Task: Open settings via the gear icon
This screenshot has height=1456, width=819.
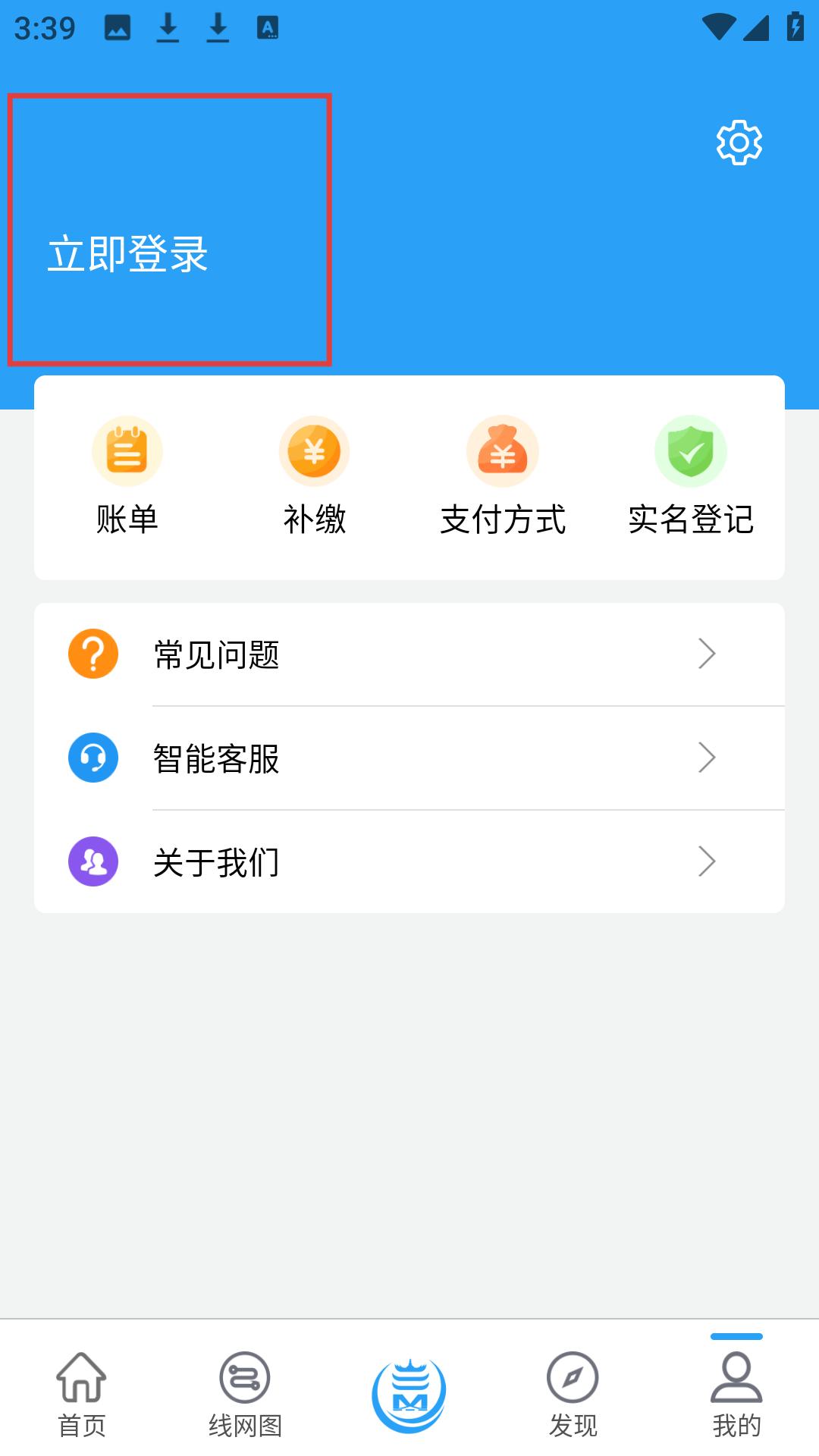Action: (739, 142)
